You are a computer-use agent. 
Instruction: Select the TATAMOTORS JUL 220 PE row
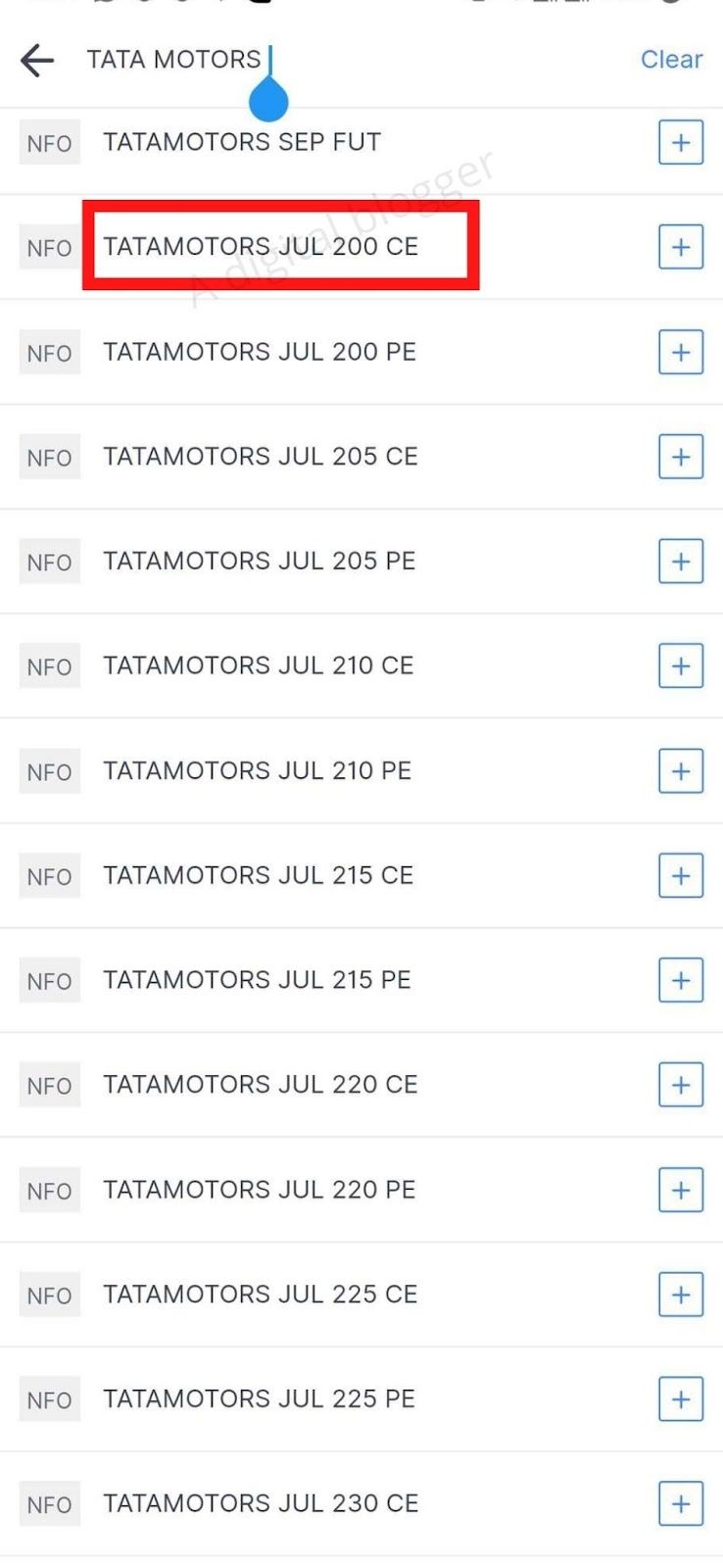tap(260, 1190)
